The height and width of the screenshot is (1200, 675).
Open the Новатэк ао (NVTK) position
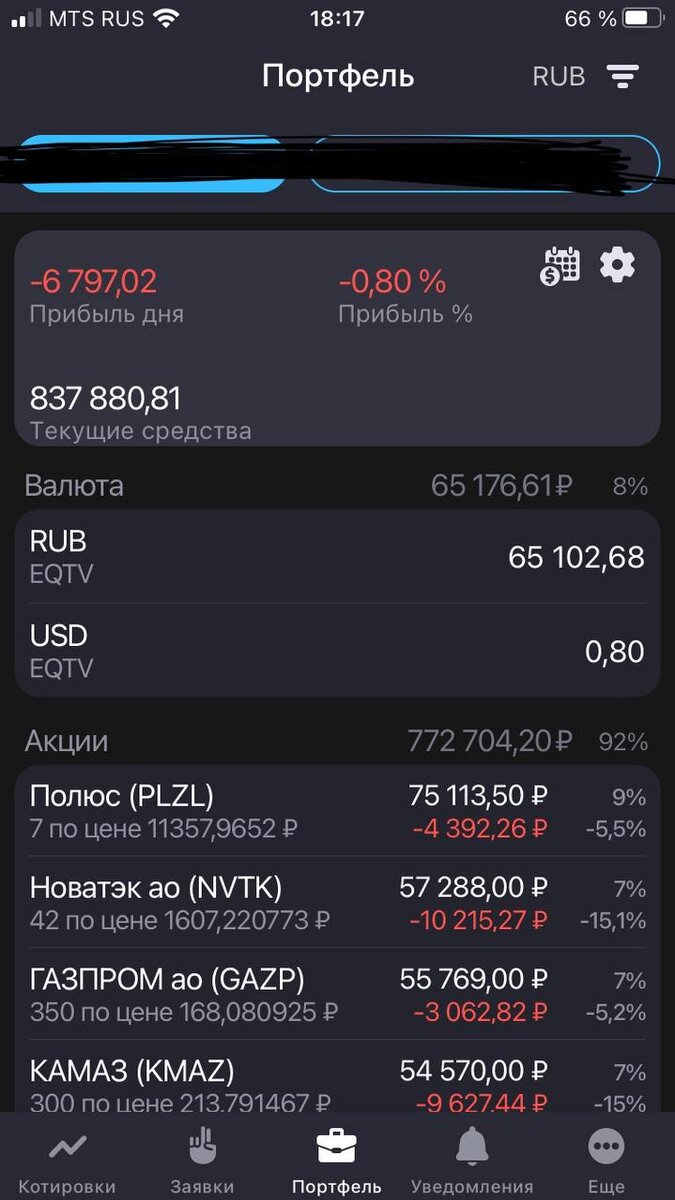(337, 903)
